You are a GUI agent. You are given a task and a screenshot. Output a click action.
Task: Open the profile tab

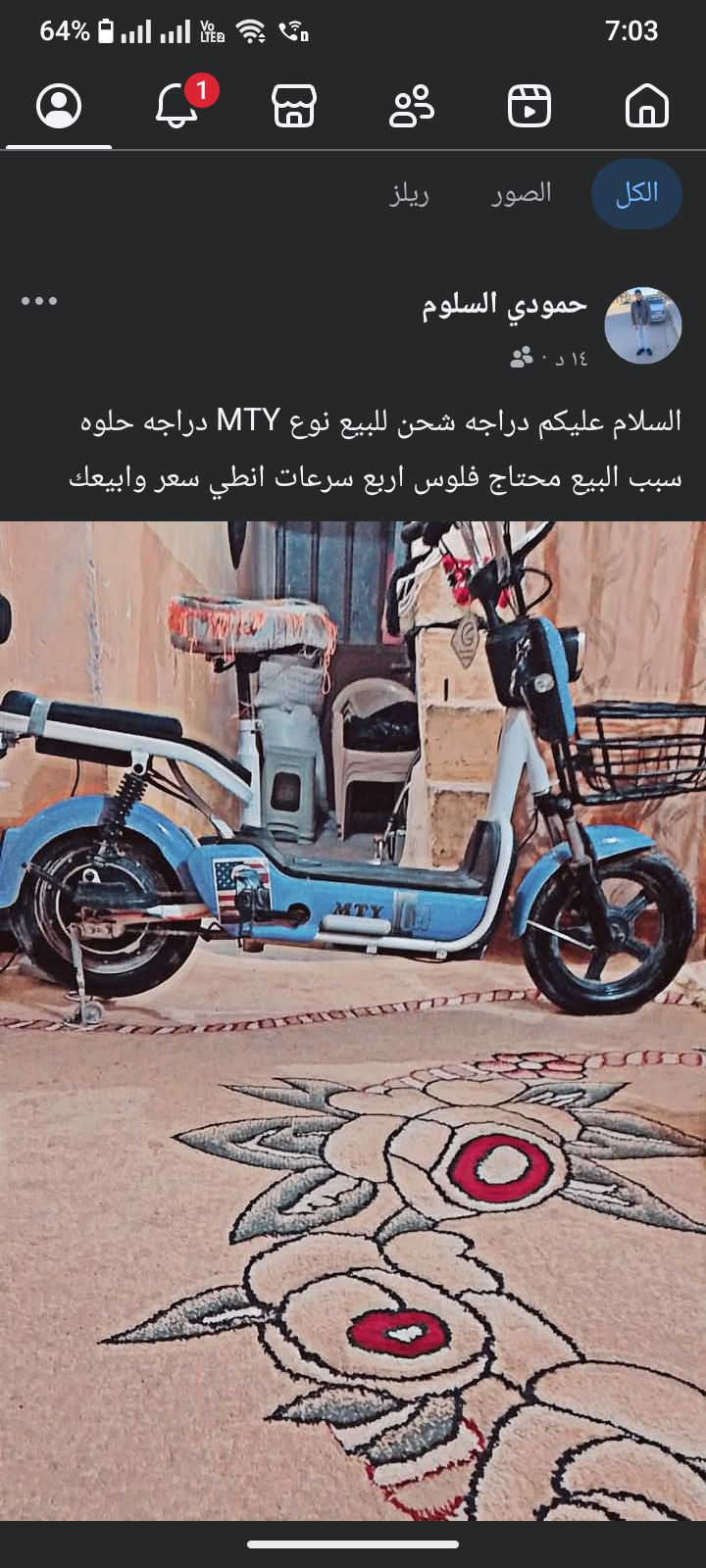click(59, 106)
